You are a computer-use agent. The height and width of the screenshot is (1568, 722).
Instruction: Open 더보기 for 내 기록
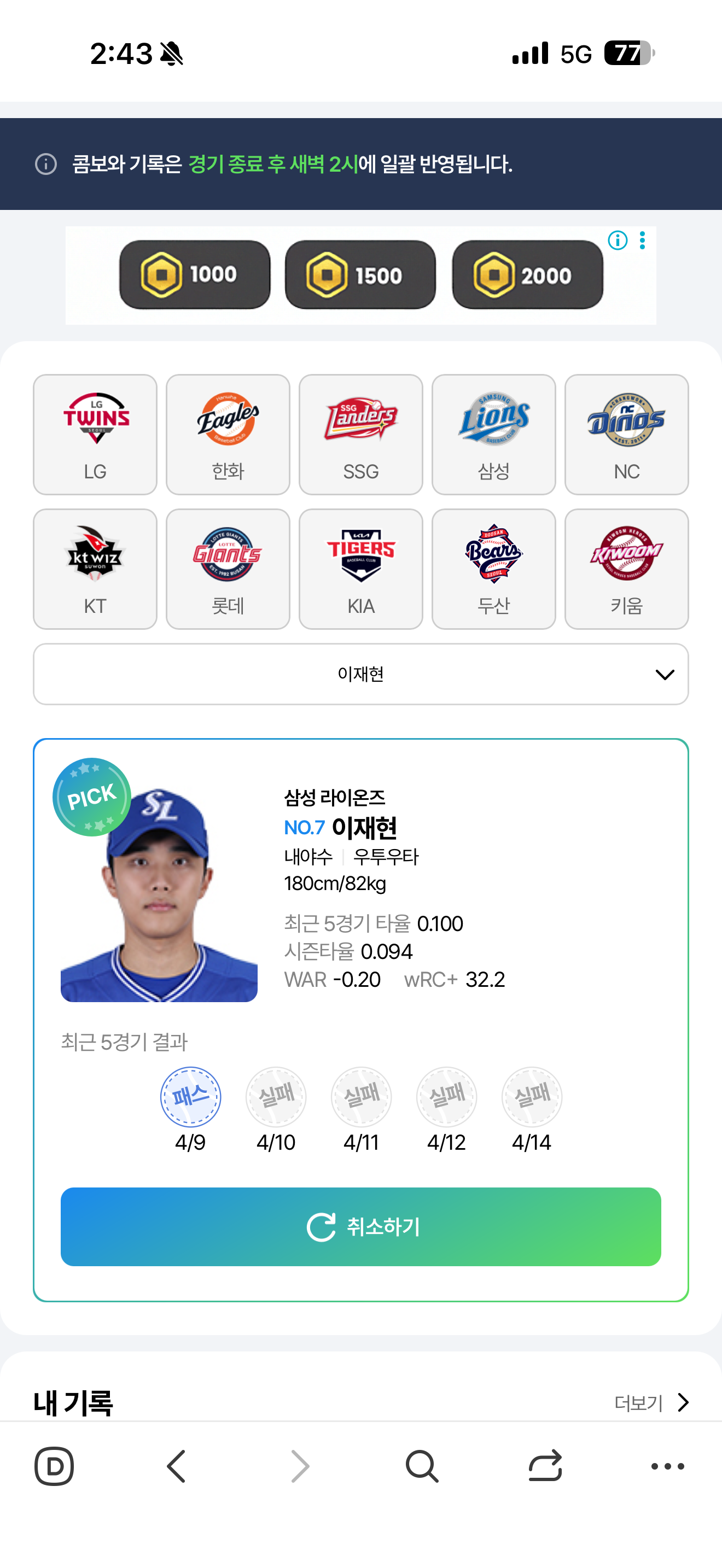[x=651, y=1403]
